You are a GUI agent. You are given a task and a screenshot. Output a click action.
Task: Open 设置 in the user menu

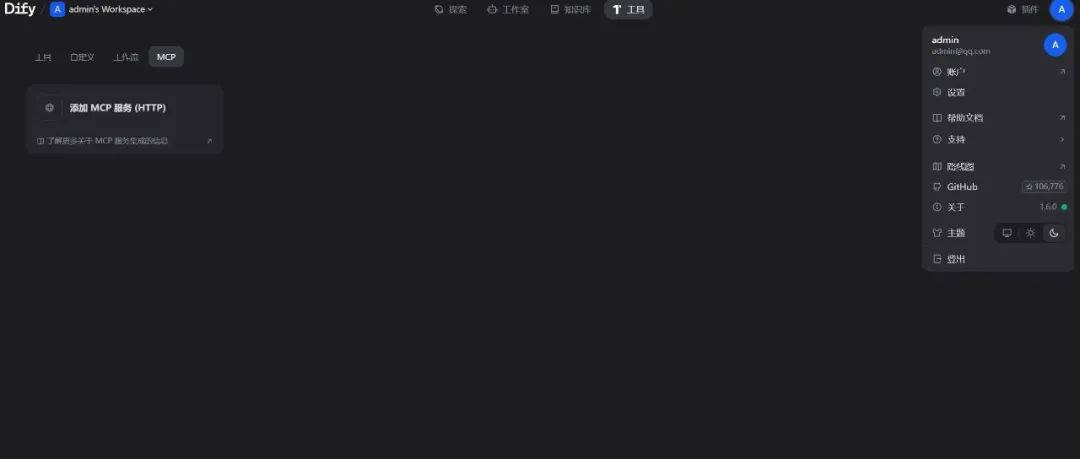956,92
